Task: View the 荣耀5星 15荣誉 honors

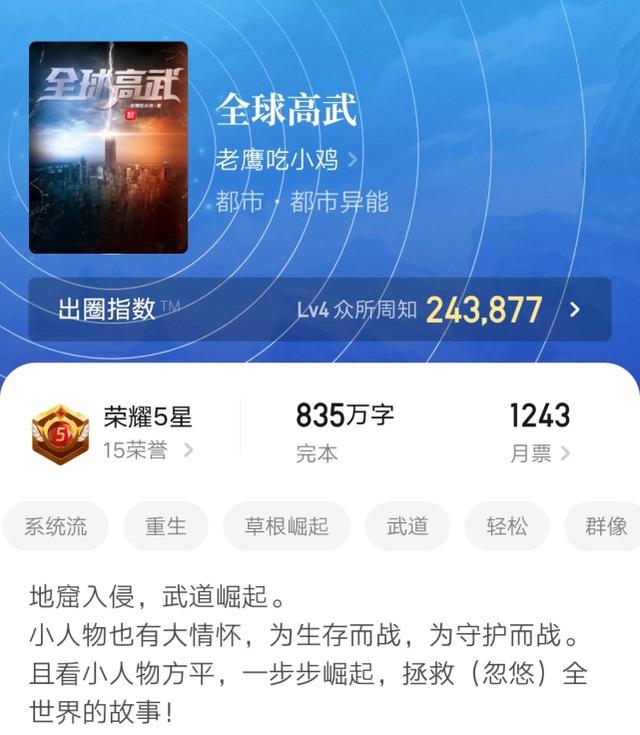Action: point(120,433)
